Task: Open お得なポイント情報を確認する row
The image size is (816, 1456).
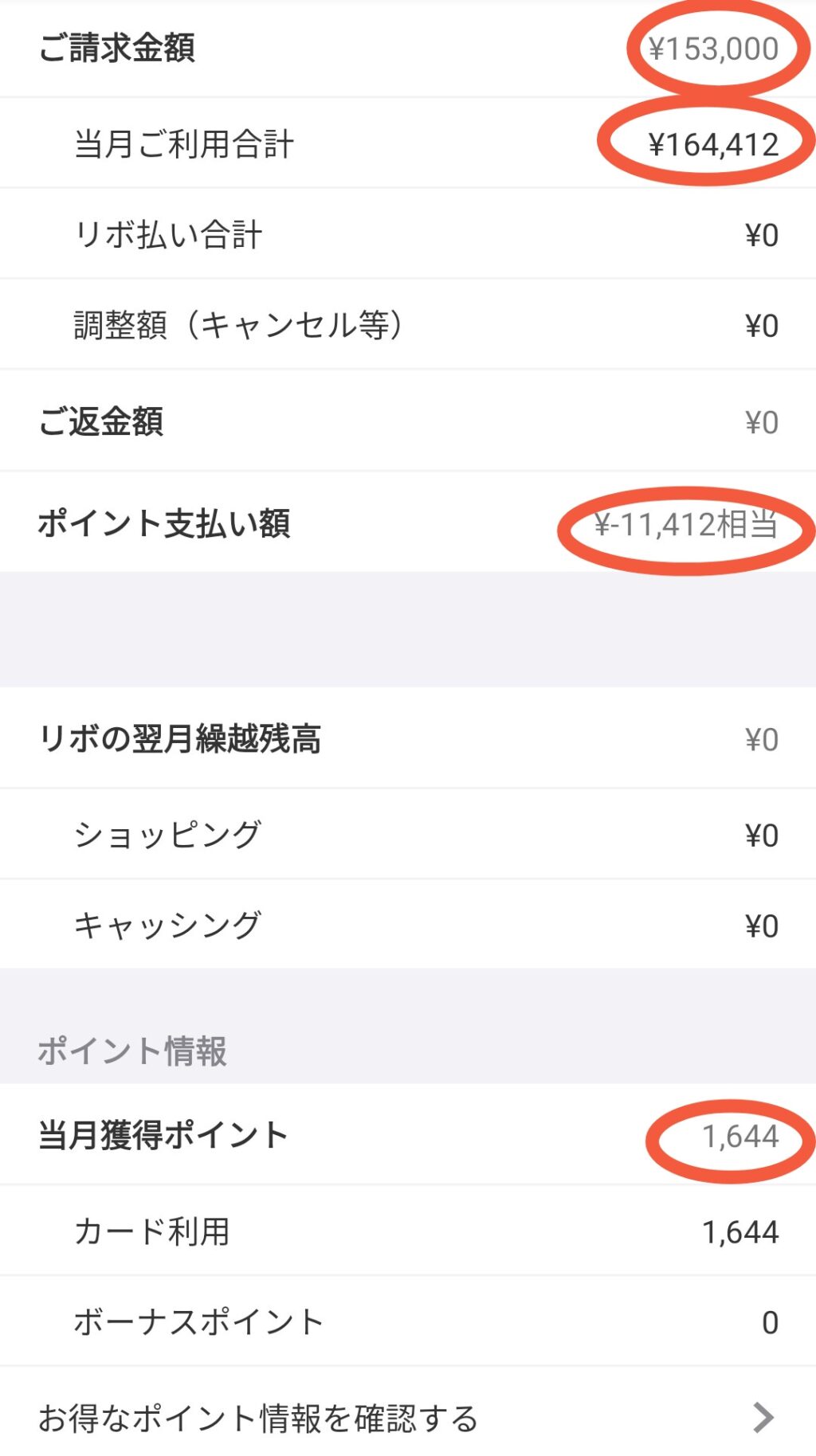Action: (x=406, y=1417)
